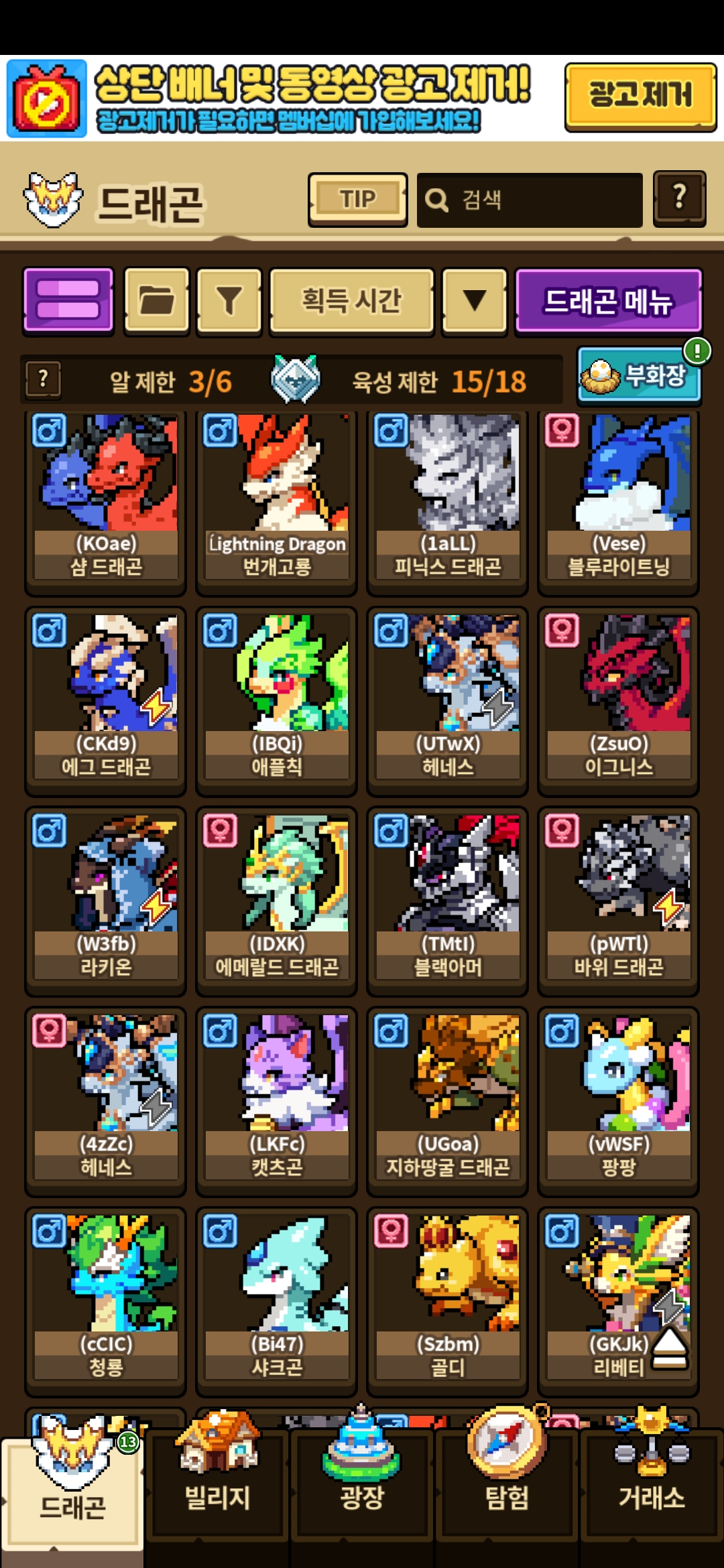
Task: Open the 드래곤 메뉴 button
Action: [608, 300]
